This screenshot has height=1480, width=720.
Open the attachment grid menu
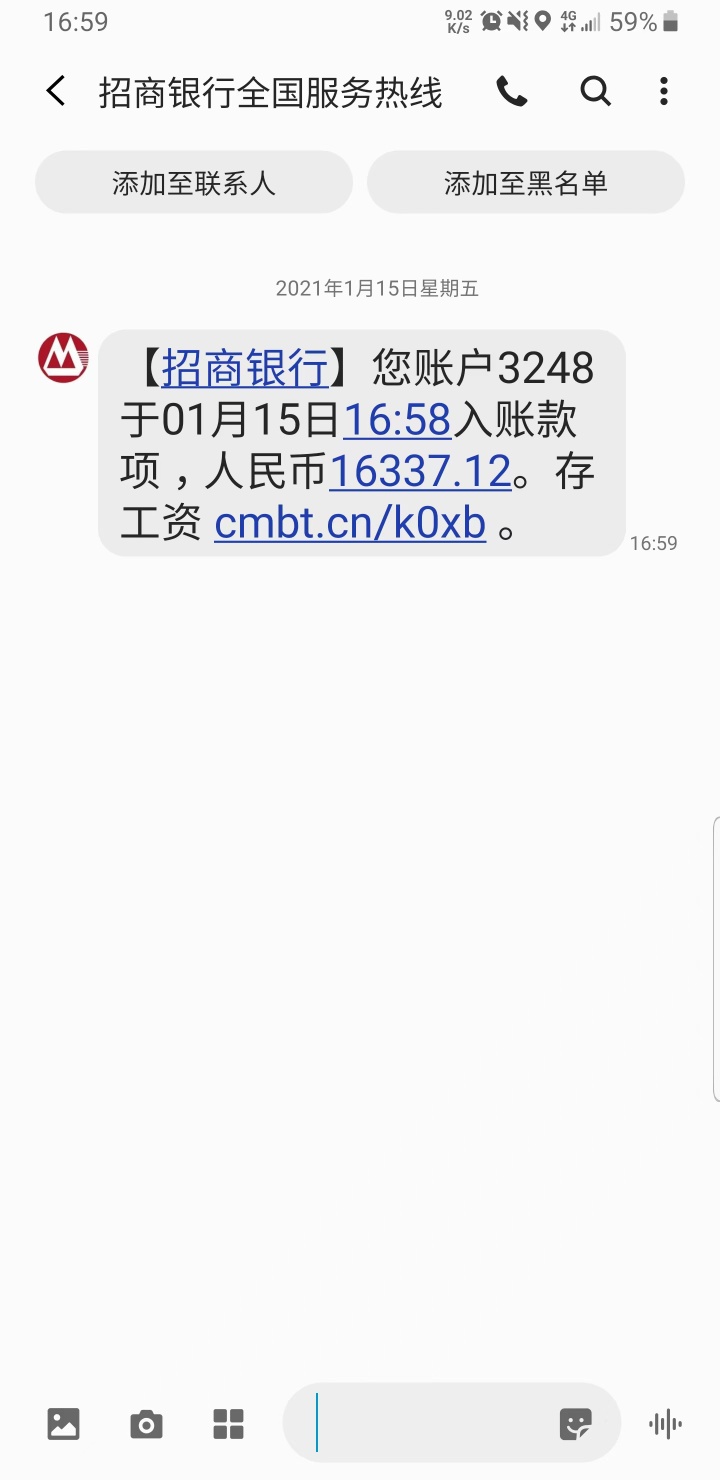tap(228, 1423)
